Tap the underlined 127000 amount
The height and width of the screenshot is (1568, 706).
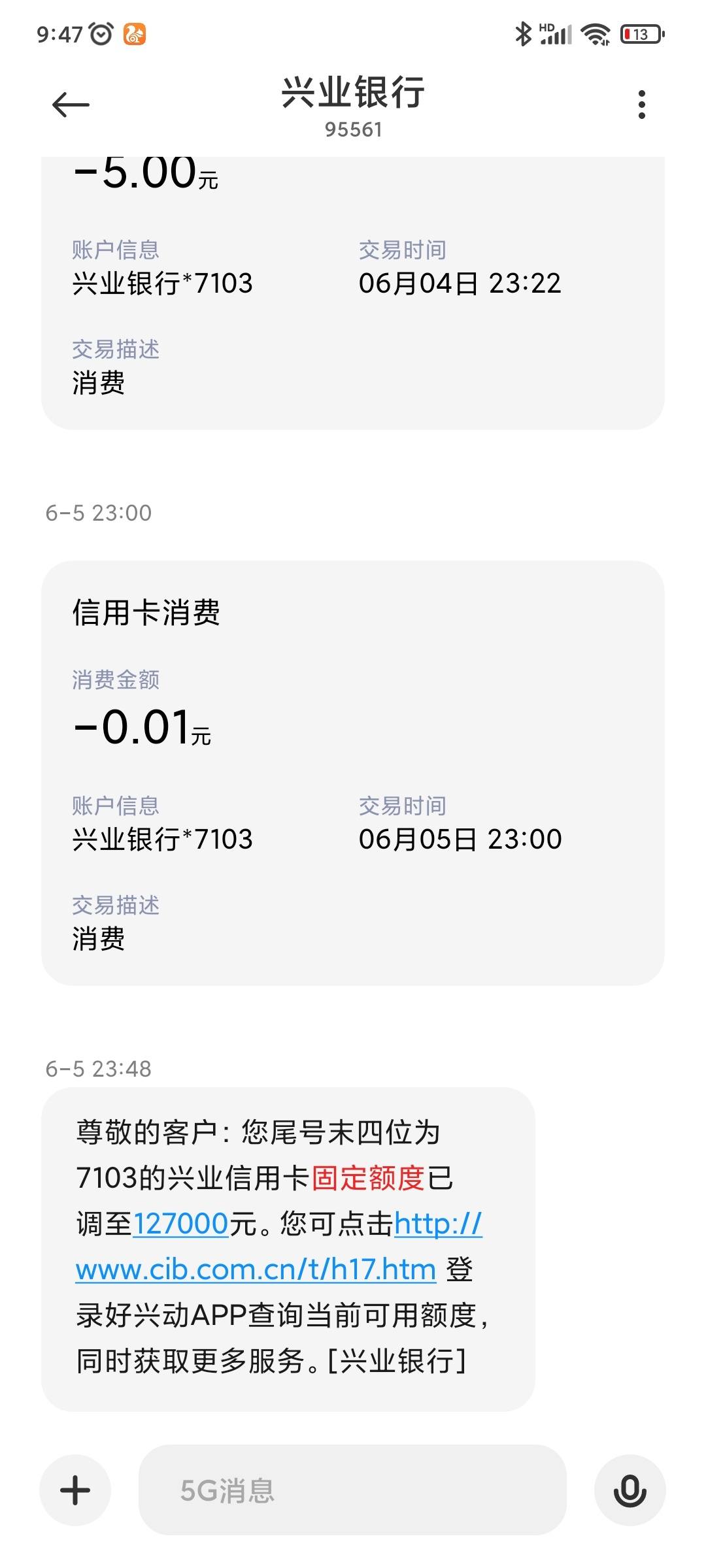[181, 1224]
